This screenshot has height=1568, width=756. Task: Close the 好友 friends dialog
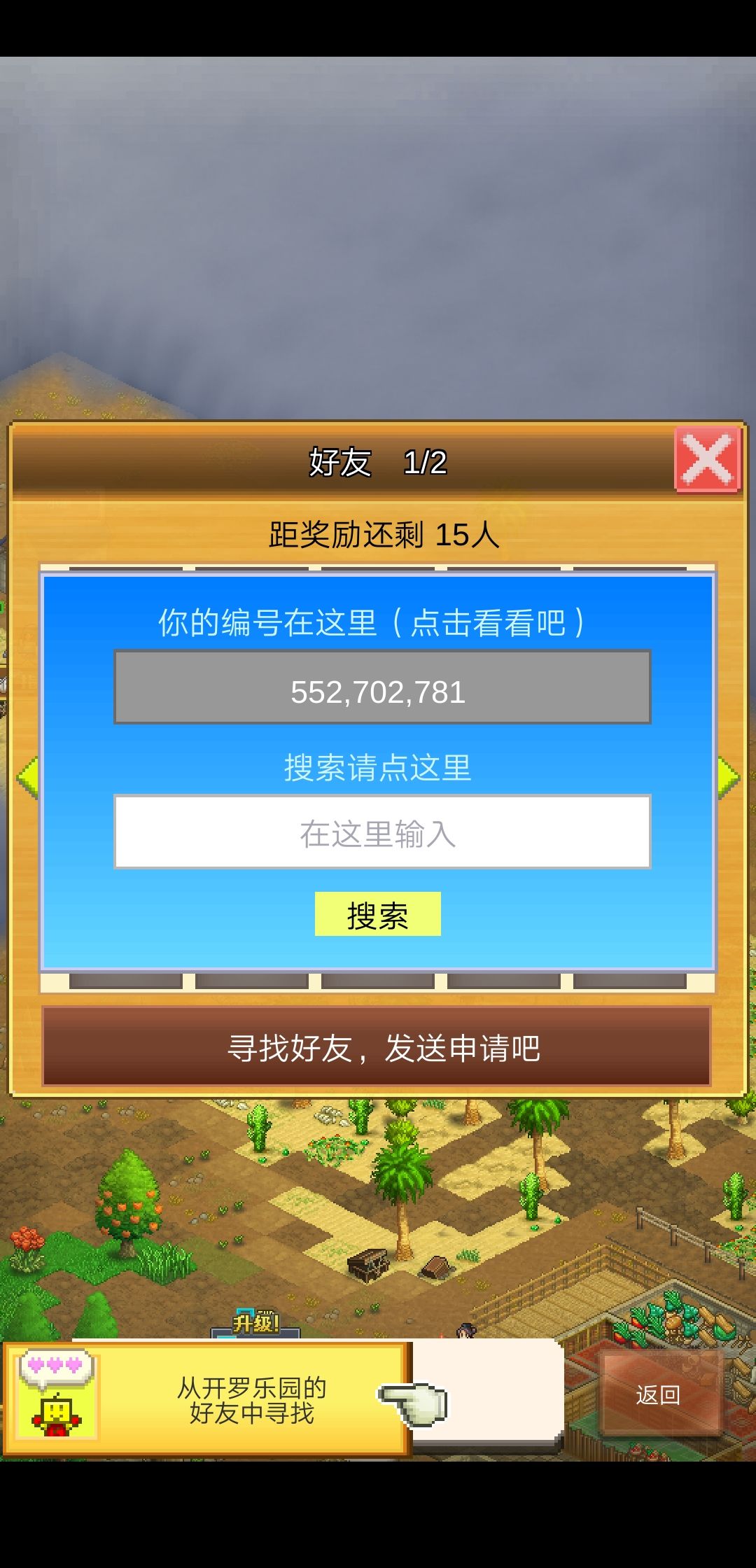click(x=707, y=460)
